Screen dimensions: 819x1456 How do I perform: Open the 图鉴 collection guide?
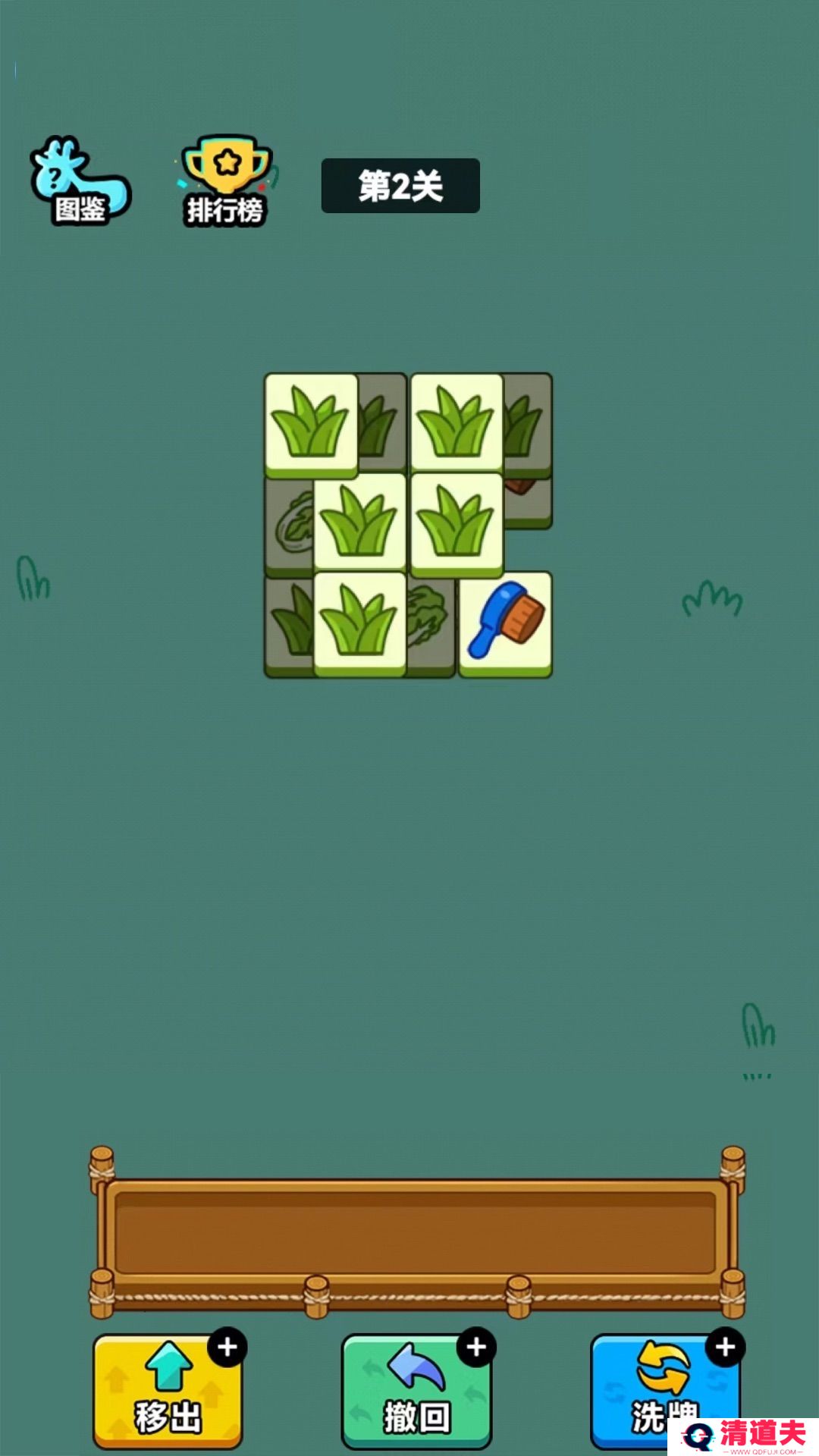pyautogui.click(x=79, y=184)
